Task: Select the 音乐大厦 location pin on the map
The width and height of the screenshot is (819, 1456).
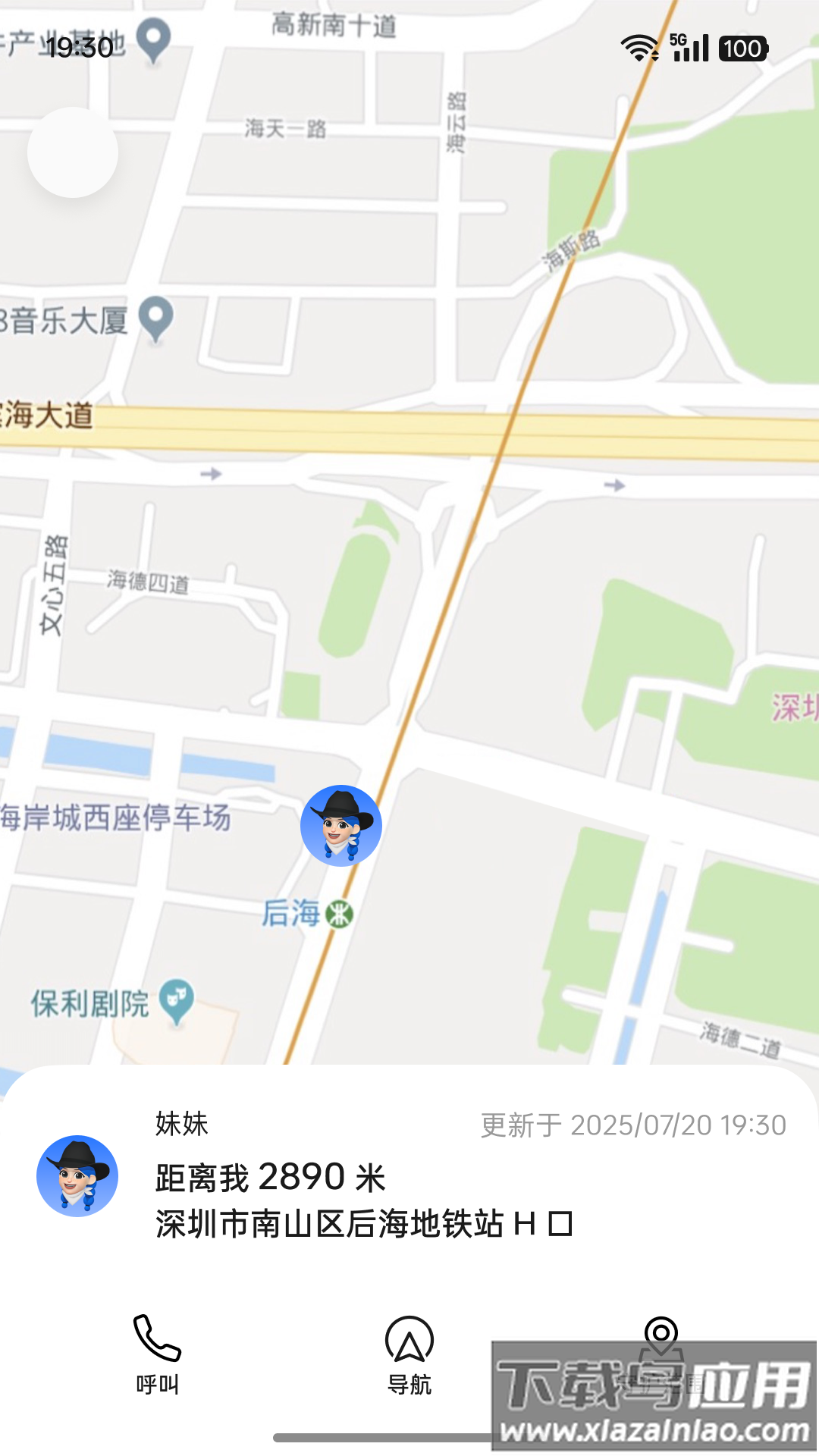Action: (157, 318)
